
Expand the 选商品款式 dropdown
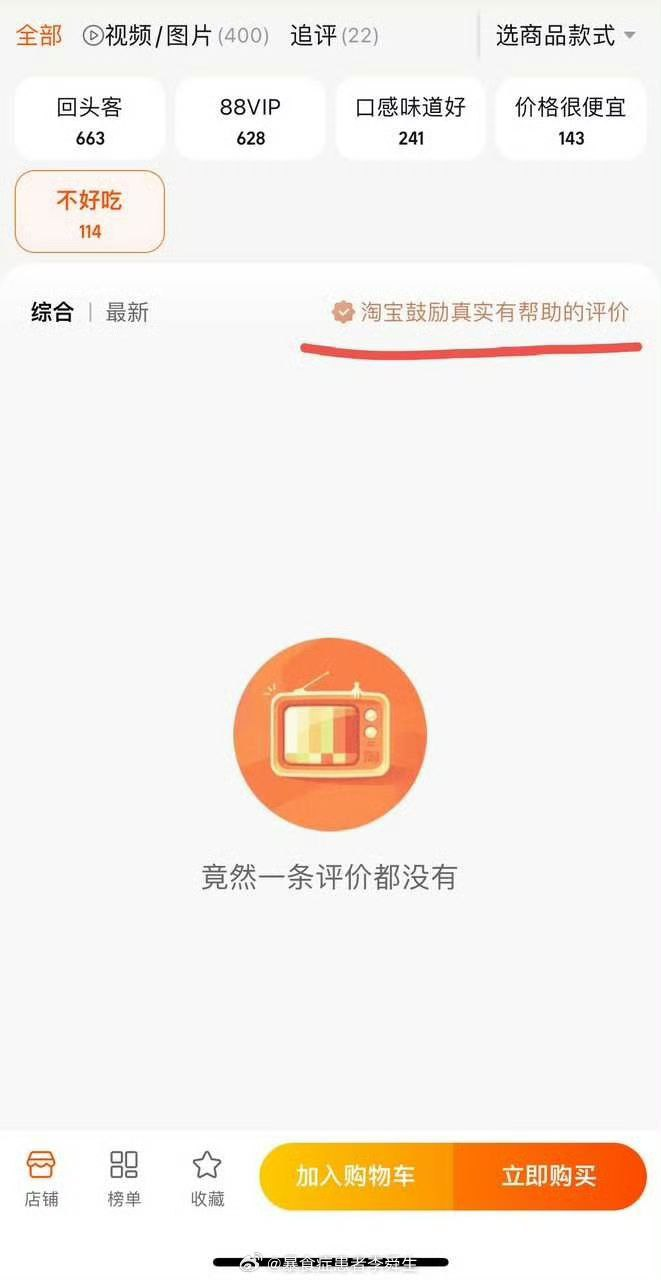[x=566, y=36]
